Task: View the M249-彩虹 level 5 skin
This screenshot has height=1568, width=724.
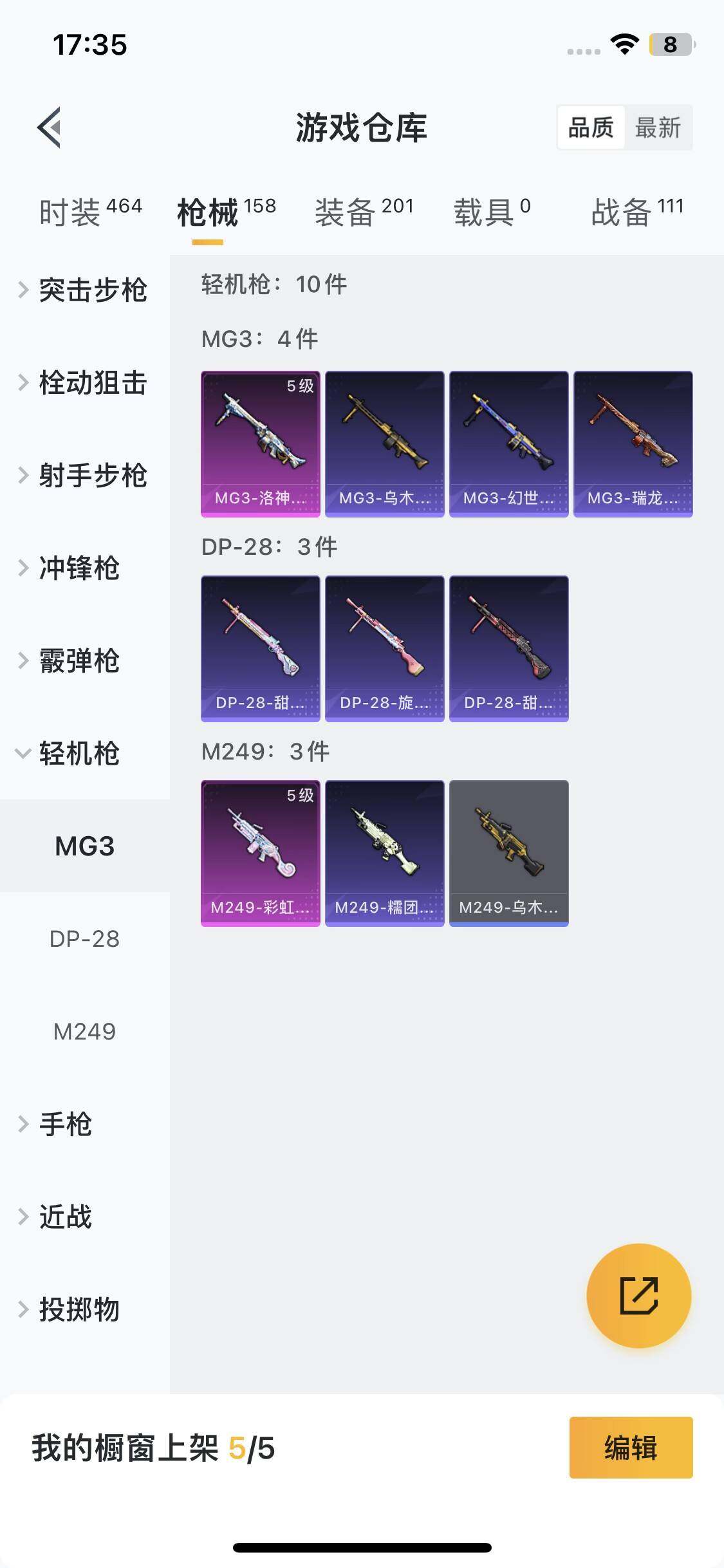Action: click(x=261, y=853)
